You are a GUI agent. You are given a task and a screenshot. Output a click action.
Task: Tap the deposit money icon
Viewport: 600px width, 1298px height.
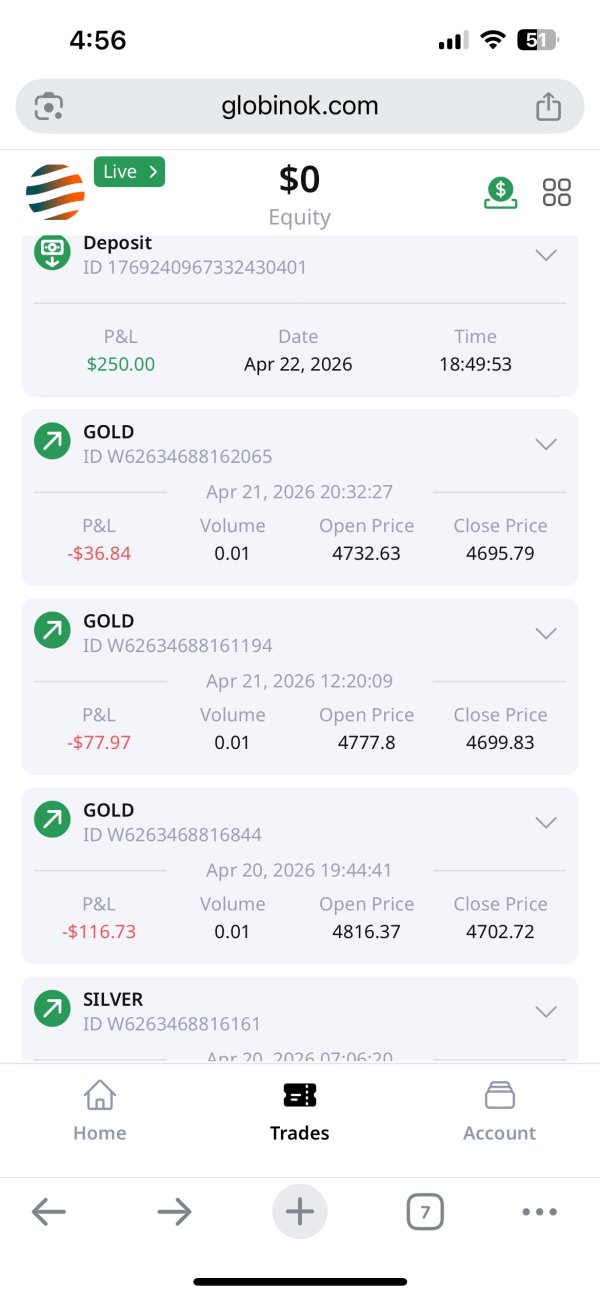click(501, 192)
